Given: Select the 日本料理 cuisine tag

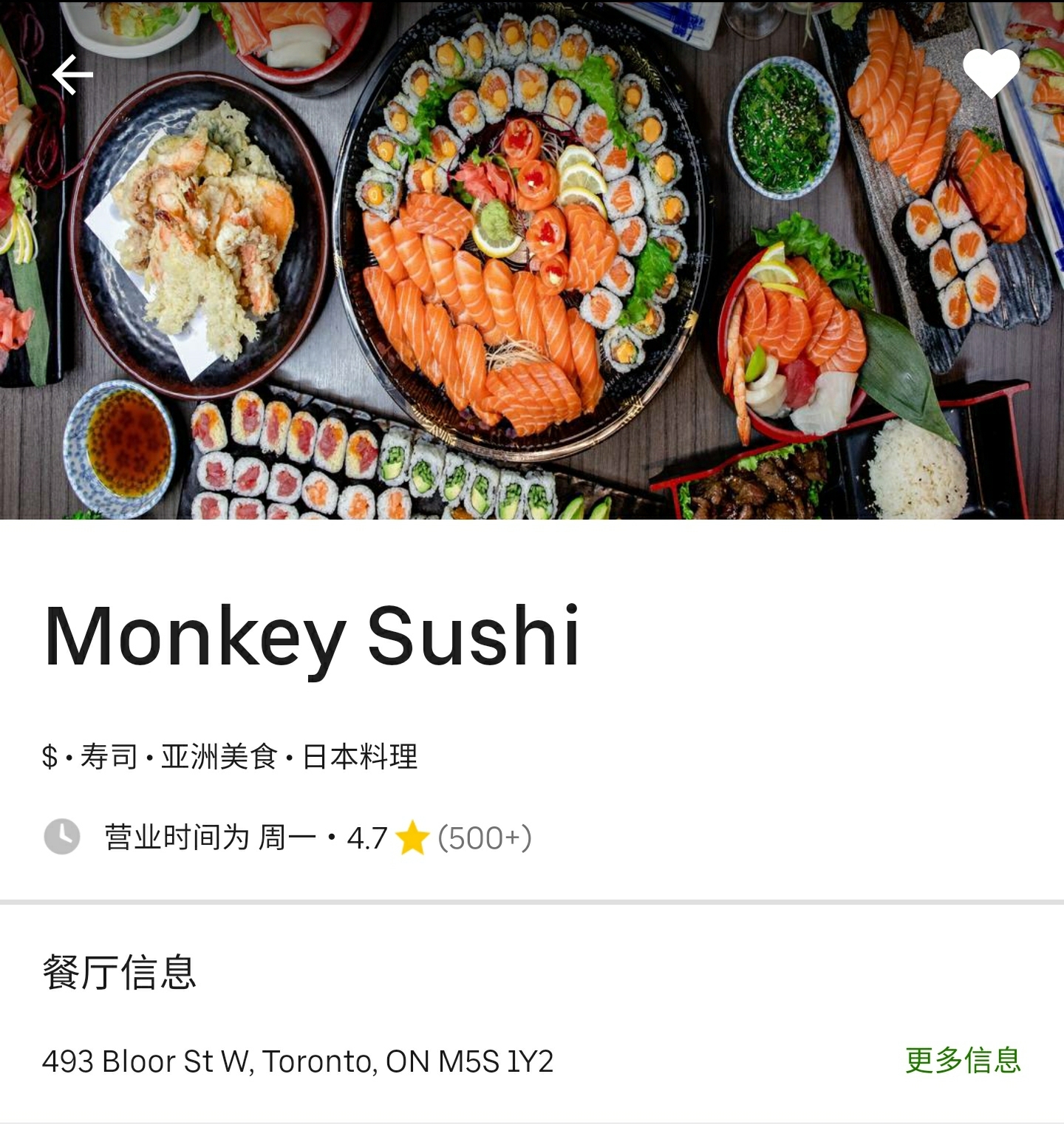Looking at the screenshot, I should pyautogui.click(x=362, y=756).
